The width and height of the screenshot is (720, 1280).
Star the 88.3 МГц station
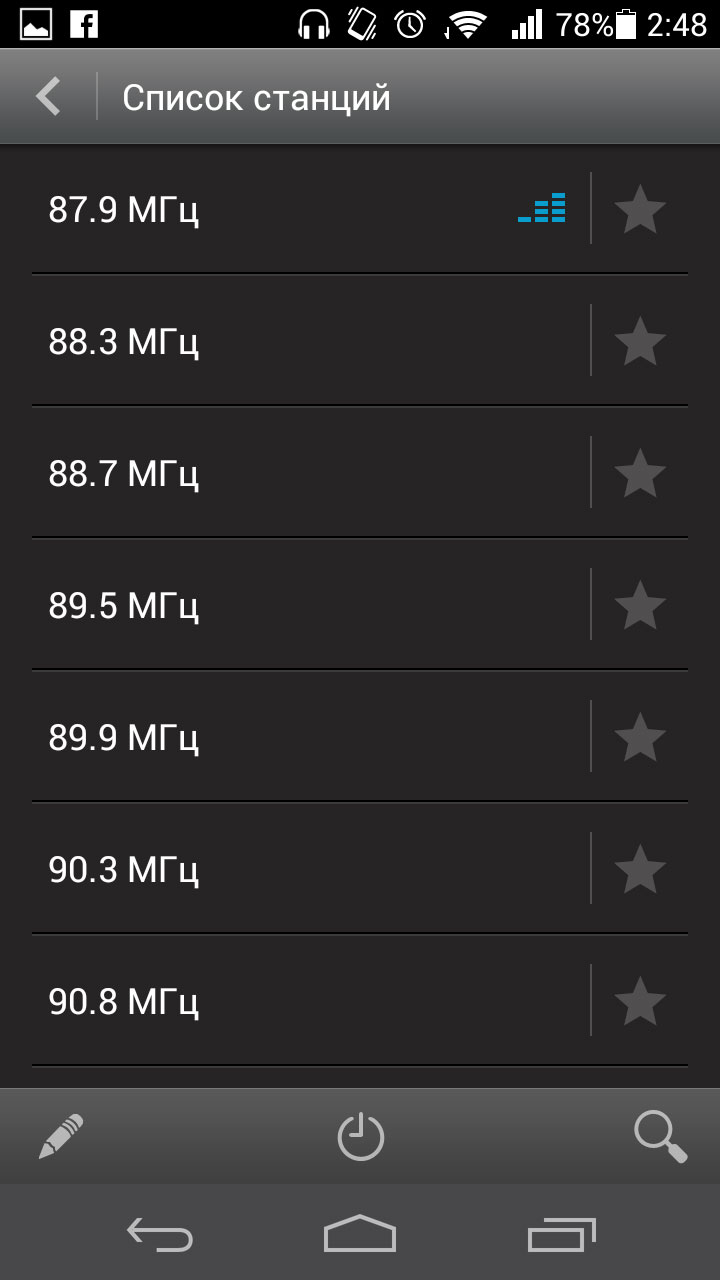(x=639, y=341)
